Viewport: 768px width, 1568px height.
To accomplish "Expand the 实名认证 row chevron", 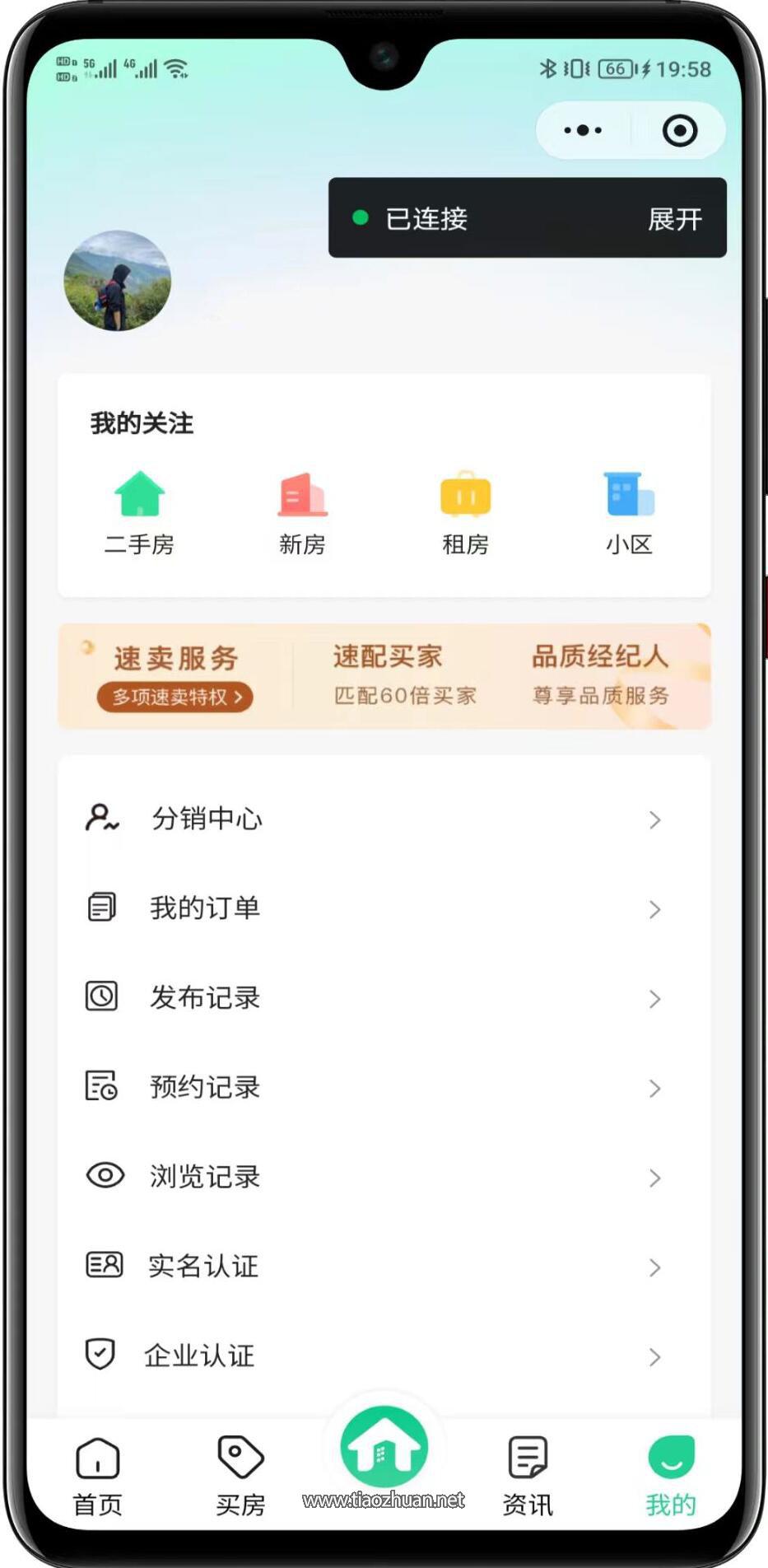I will [x=655, y=1267].
